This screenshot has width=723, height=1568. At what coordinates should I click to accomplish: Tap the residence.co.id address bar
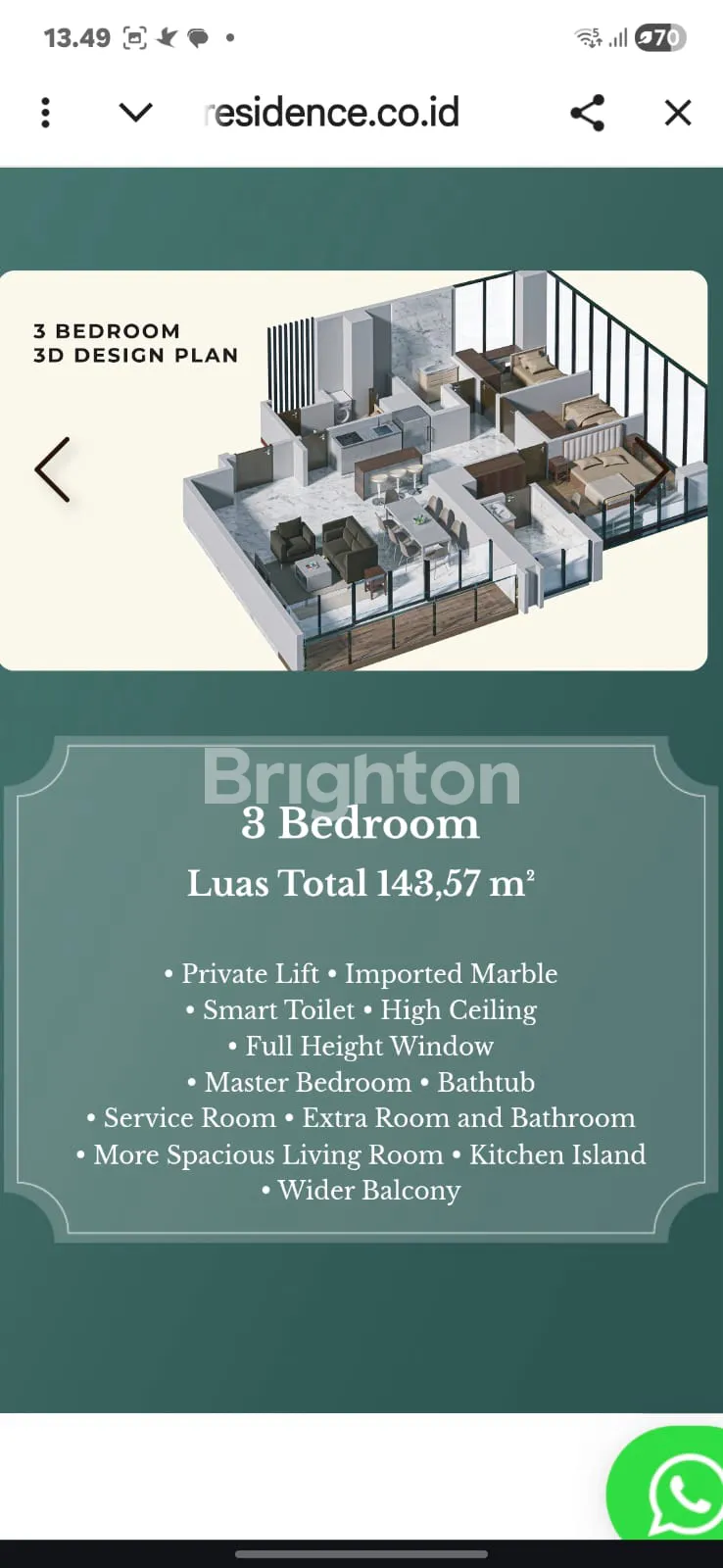pyautogui.click(x=333, y=113)
